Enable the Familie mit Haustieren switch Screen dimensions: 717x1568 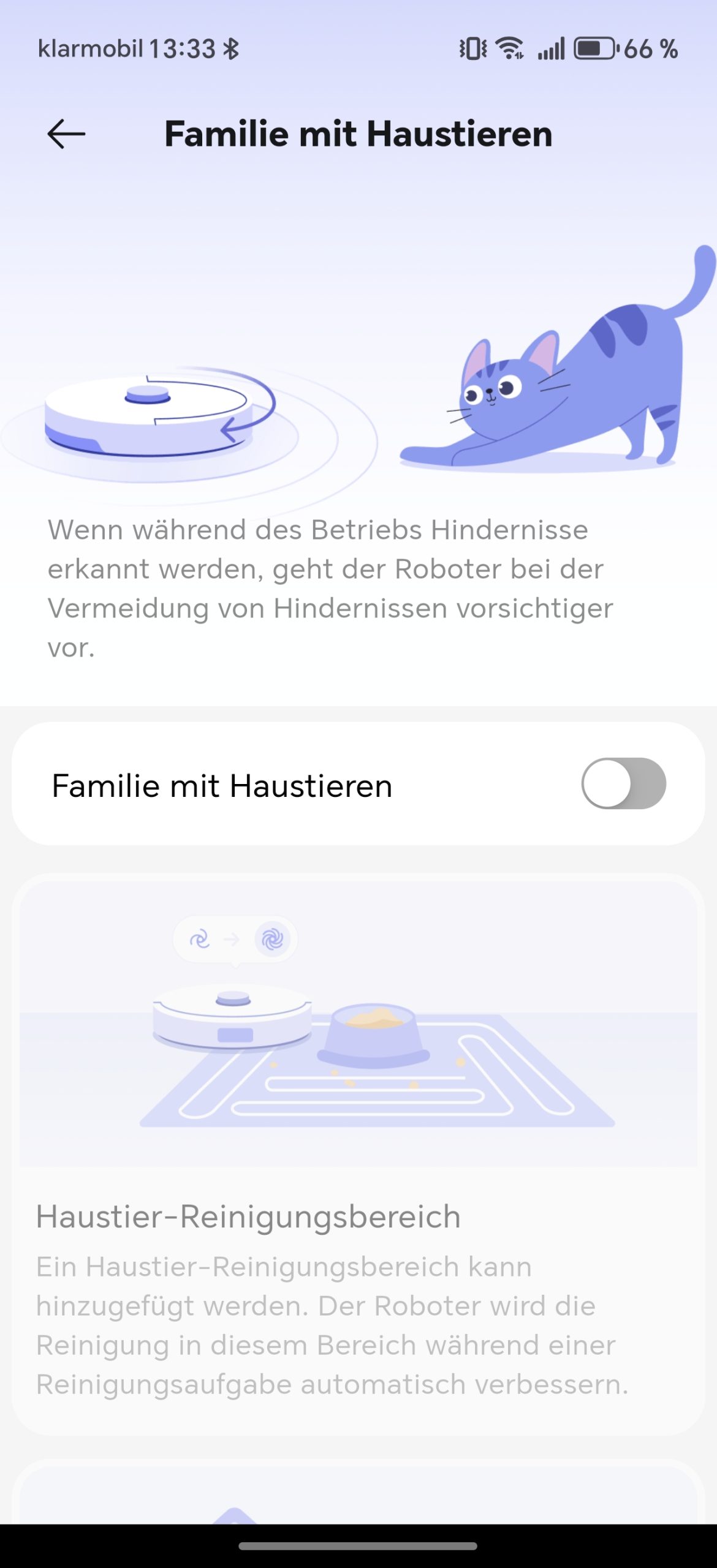coord(623,783)
